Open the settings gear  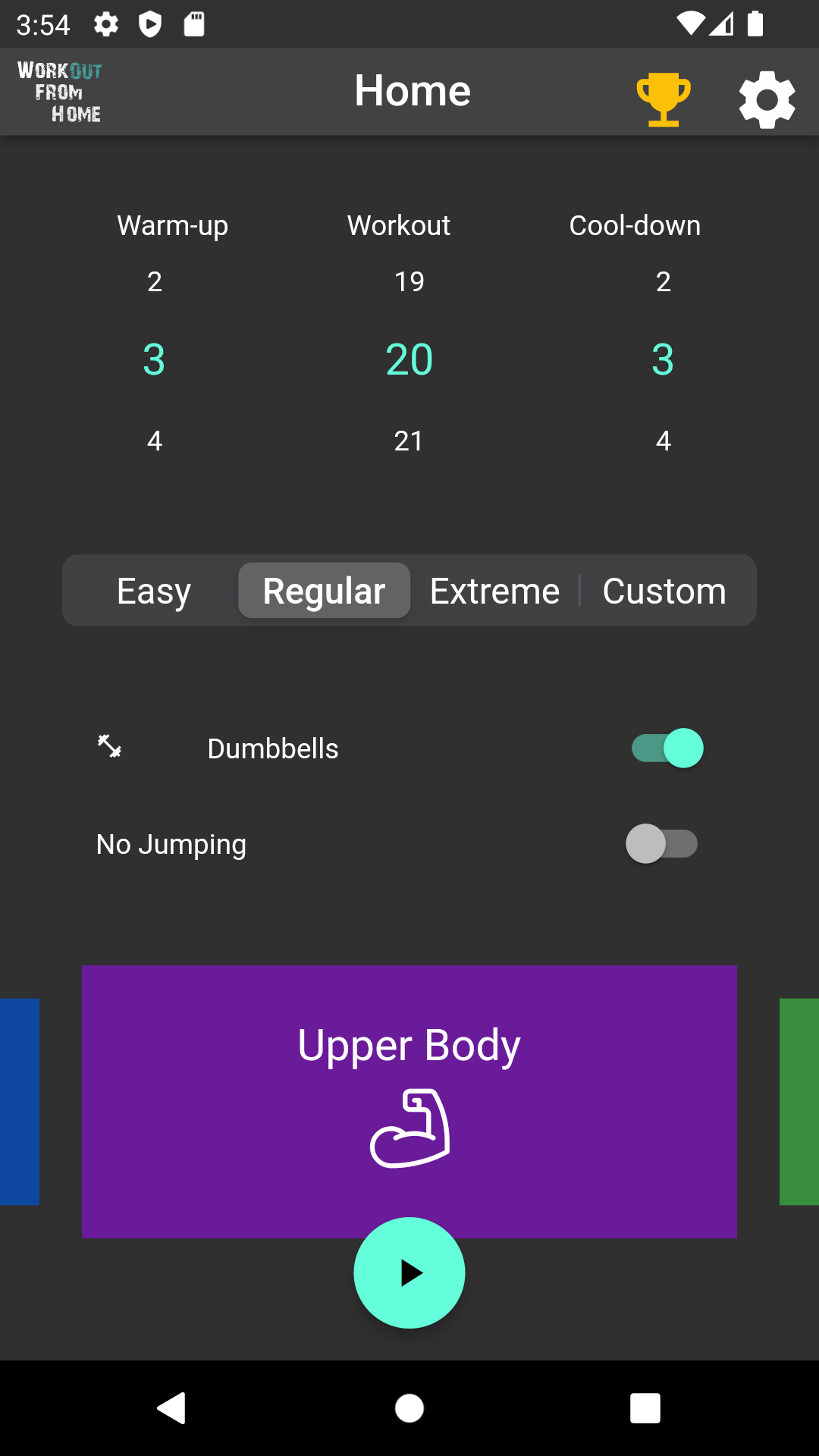tap(767, 99)
